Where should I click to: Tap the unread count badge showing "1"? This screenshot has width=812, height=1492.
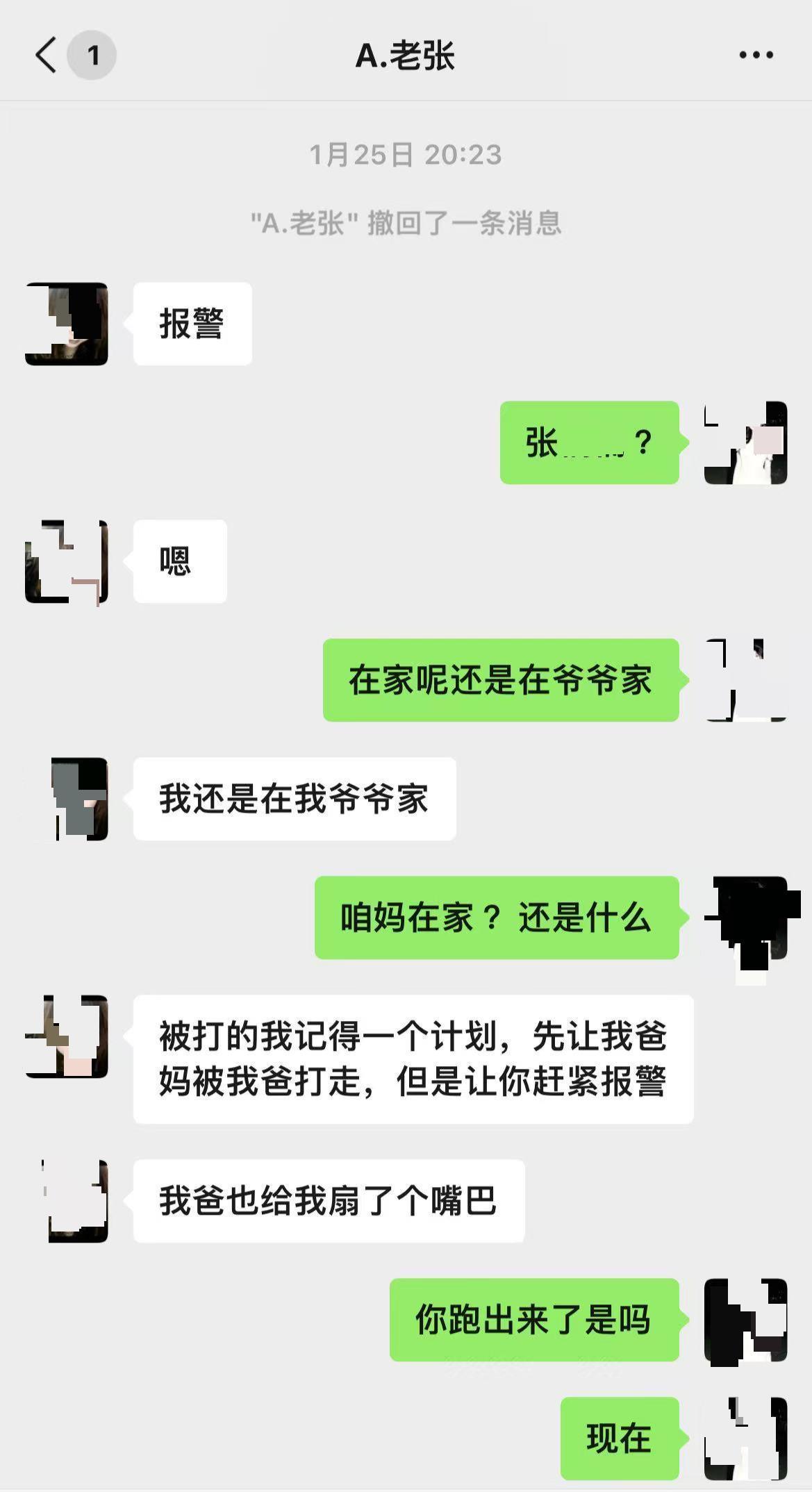pyautogui.click(x=91, y=54)
